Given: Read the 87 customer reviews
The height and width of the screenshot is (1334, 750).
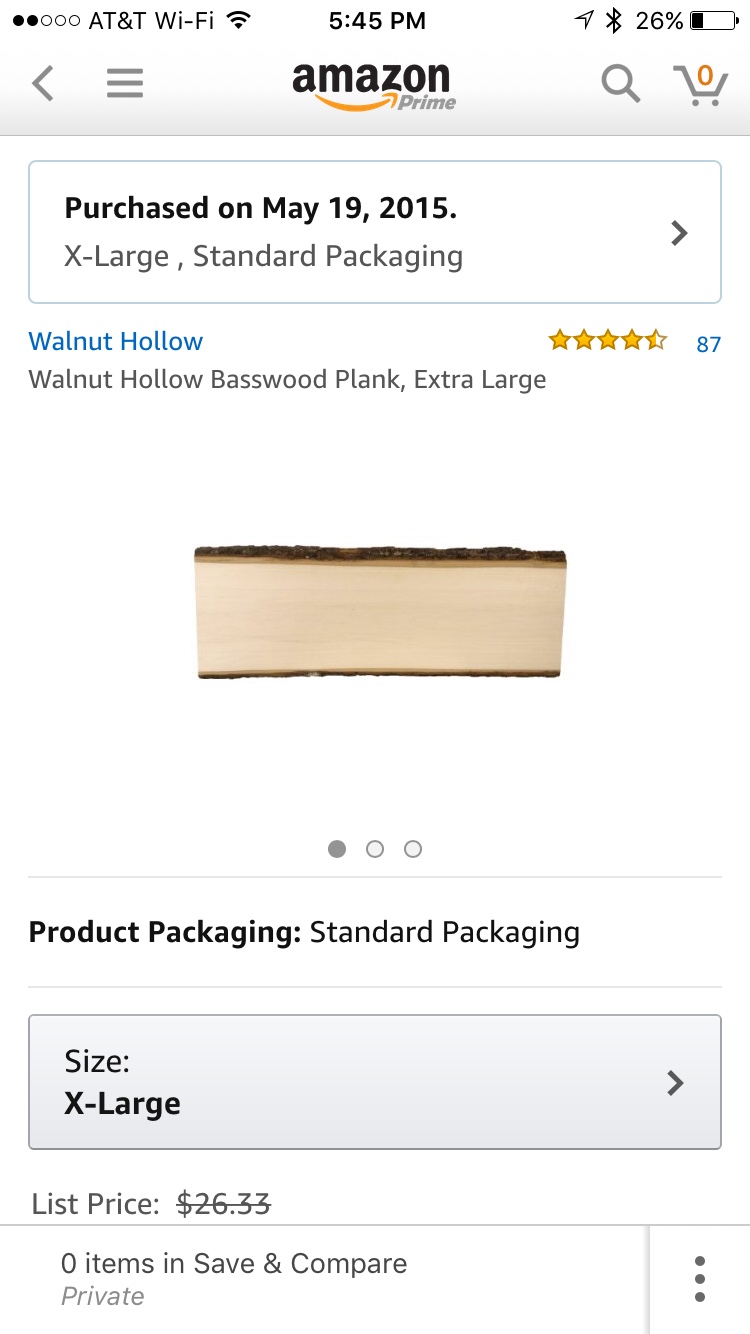Looking at the screenshot, I should tap(708, 344).
